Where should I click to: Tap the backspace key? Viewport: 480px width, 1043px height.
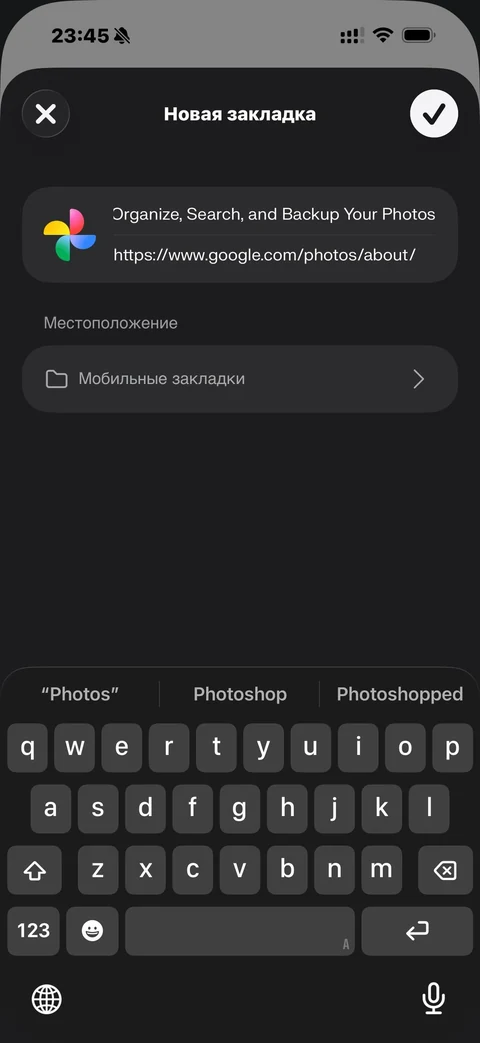pos(445,870)
